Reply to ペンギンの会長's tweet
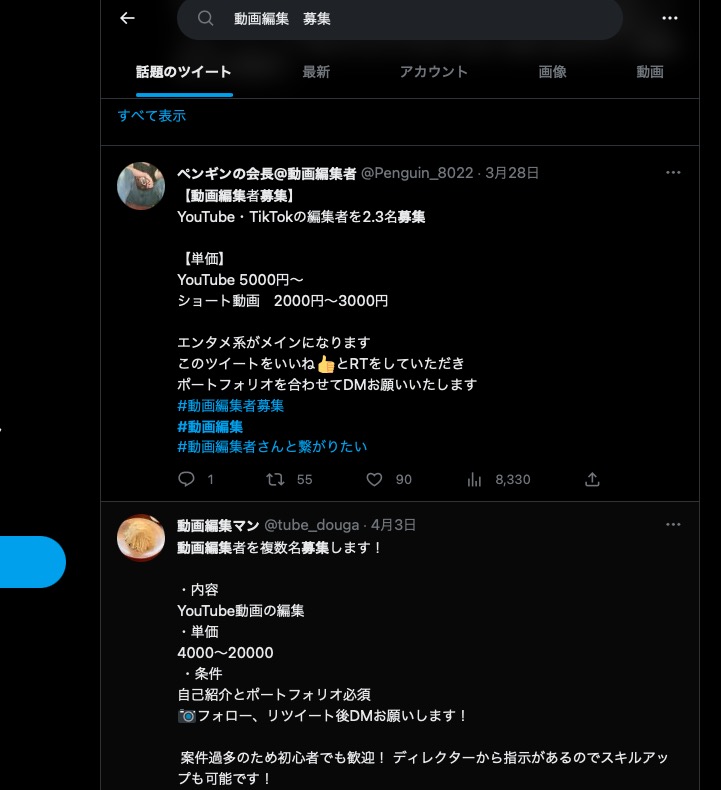 coord(186,480)
